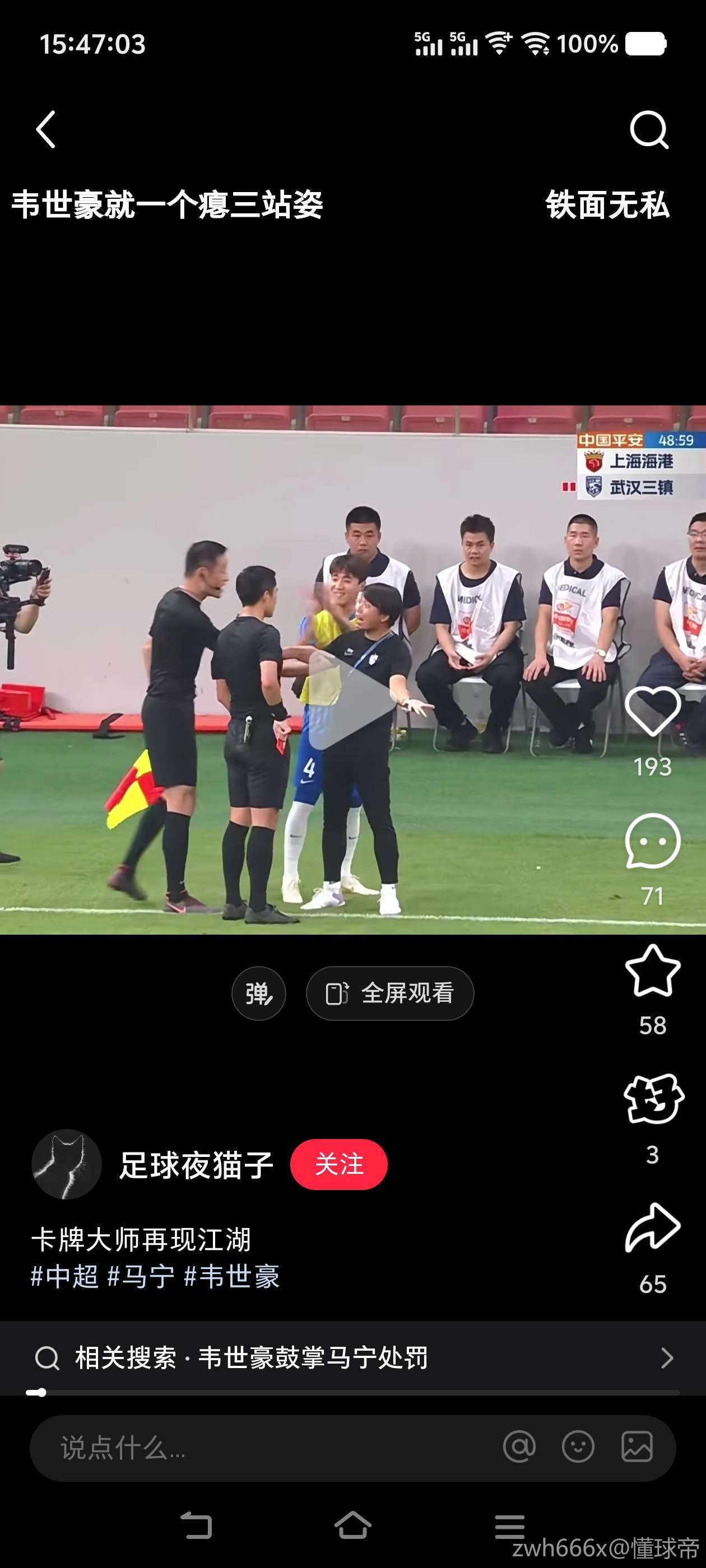The width and height of the screenshot is (706, 1568).
Task: Open search with the magnifier icon
Action: (649, 129)
